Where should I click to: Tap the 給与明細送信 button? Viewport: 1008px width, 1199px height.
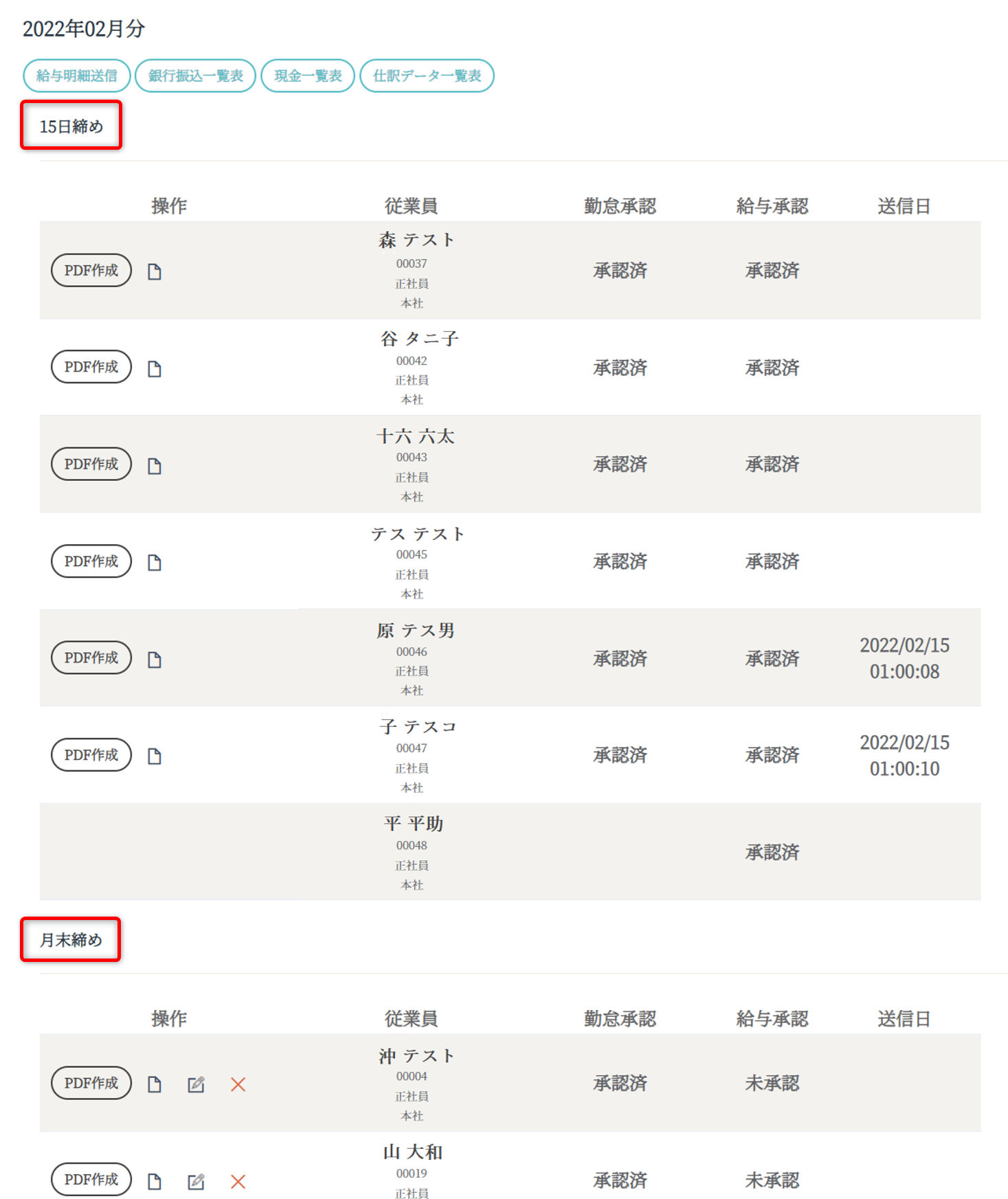(76, 76)
